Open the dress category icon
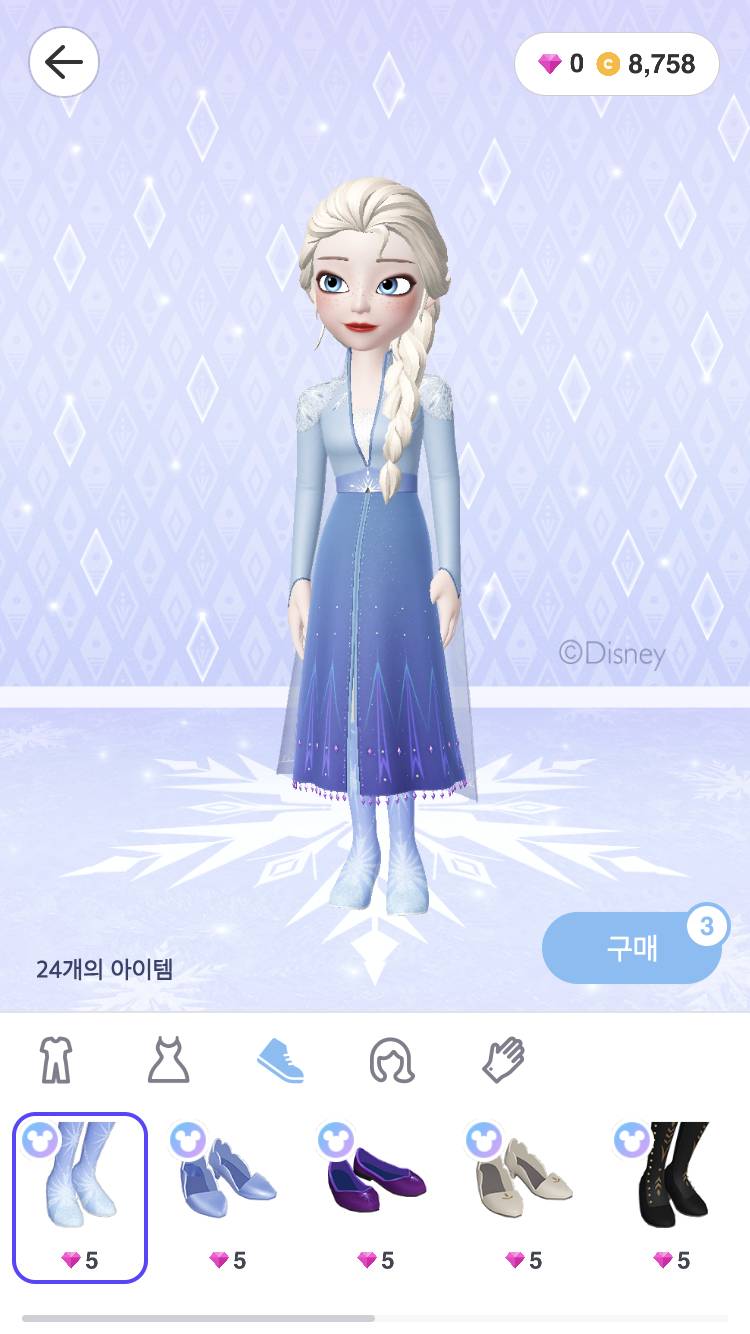 (169, 1057)
